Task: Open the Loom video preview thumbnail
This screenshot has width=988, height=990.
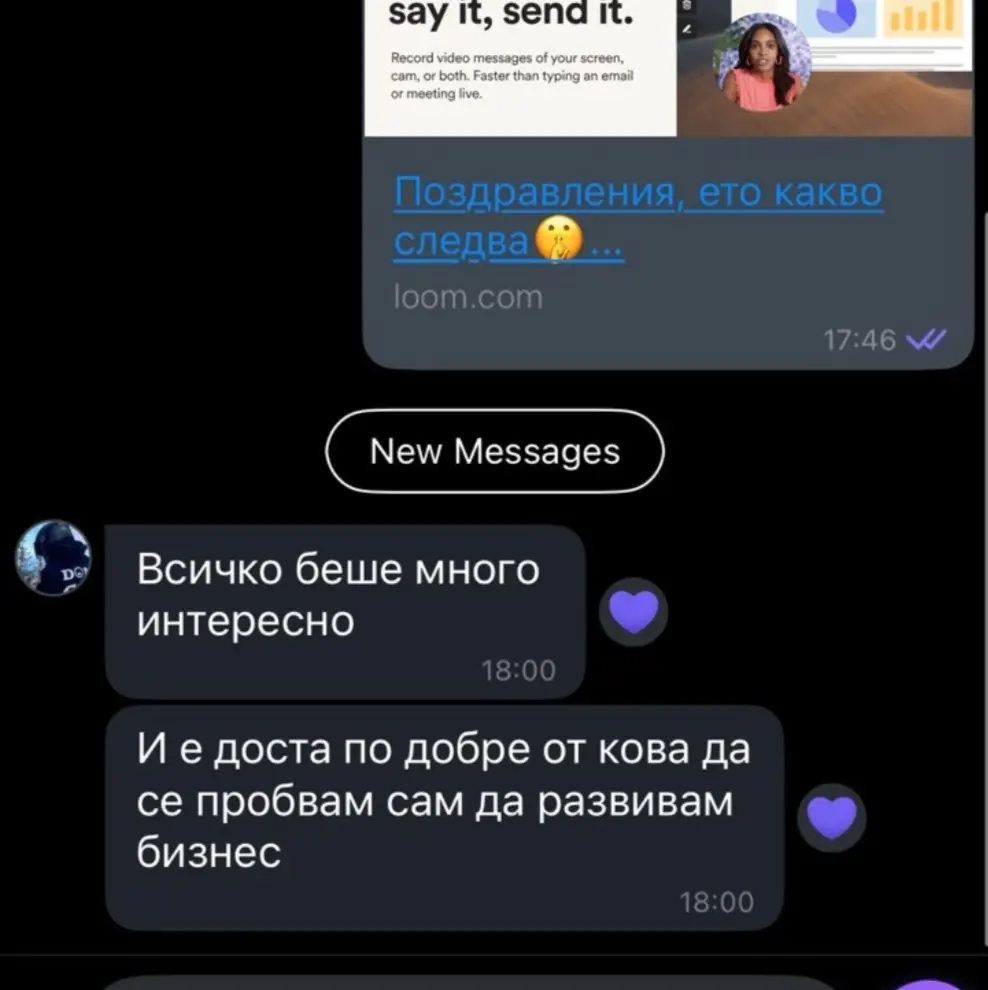Action: click(x=668, y=68)
